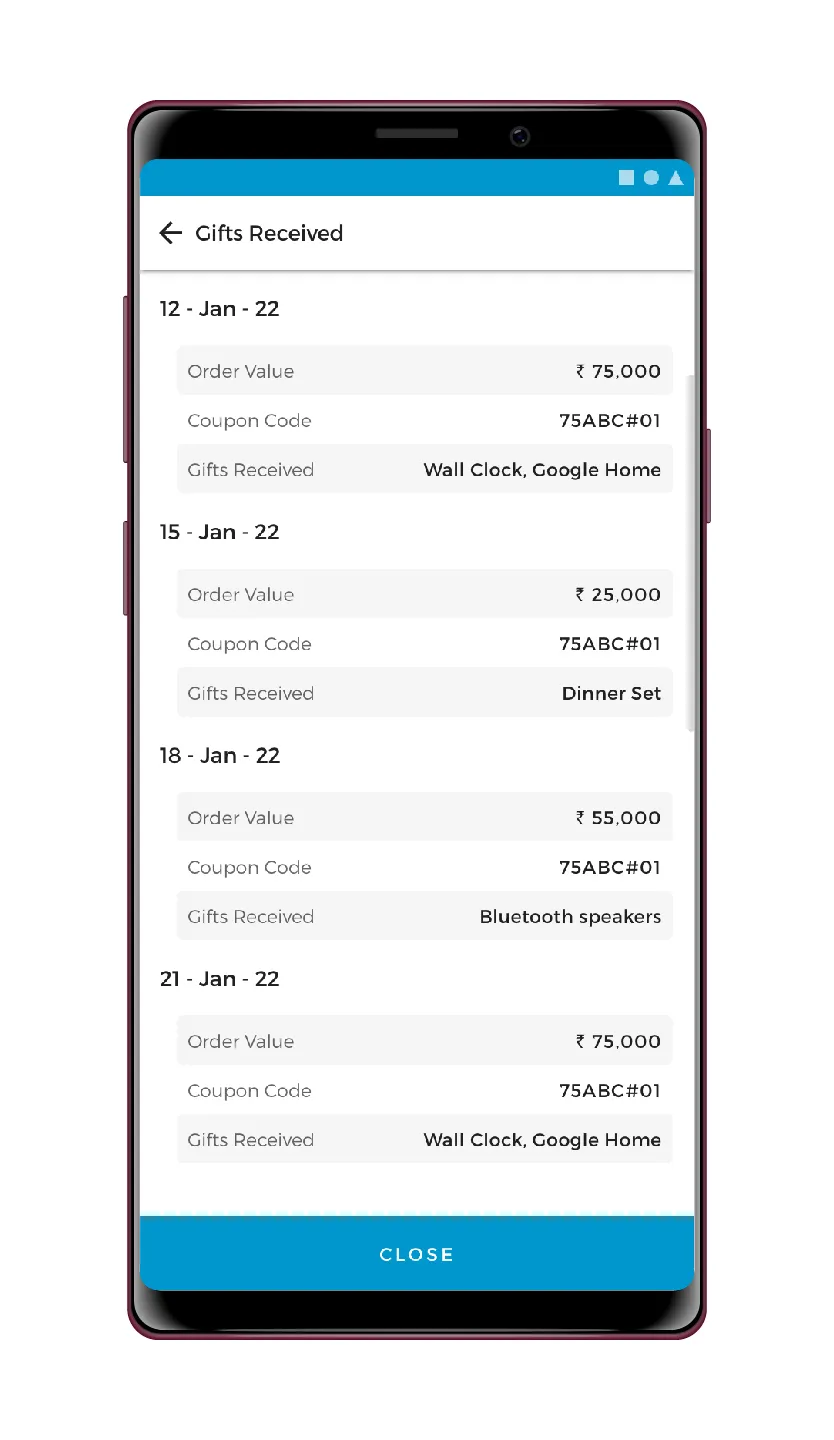834x1440 pixels.
Task: Tap the triangle status bar icon
Action: pos(676,177)
